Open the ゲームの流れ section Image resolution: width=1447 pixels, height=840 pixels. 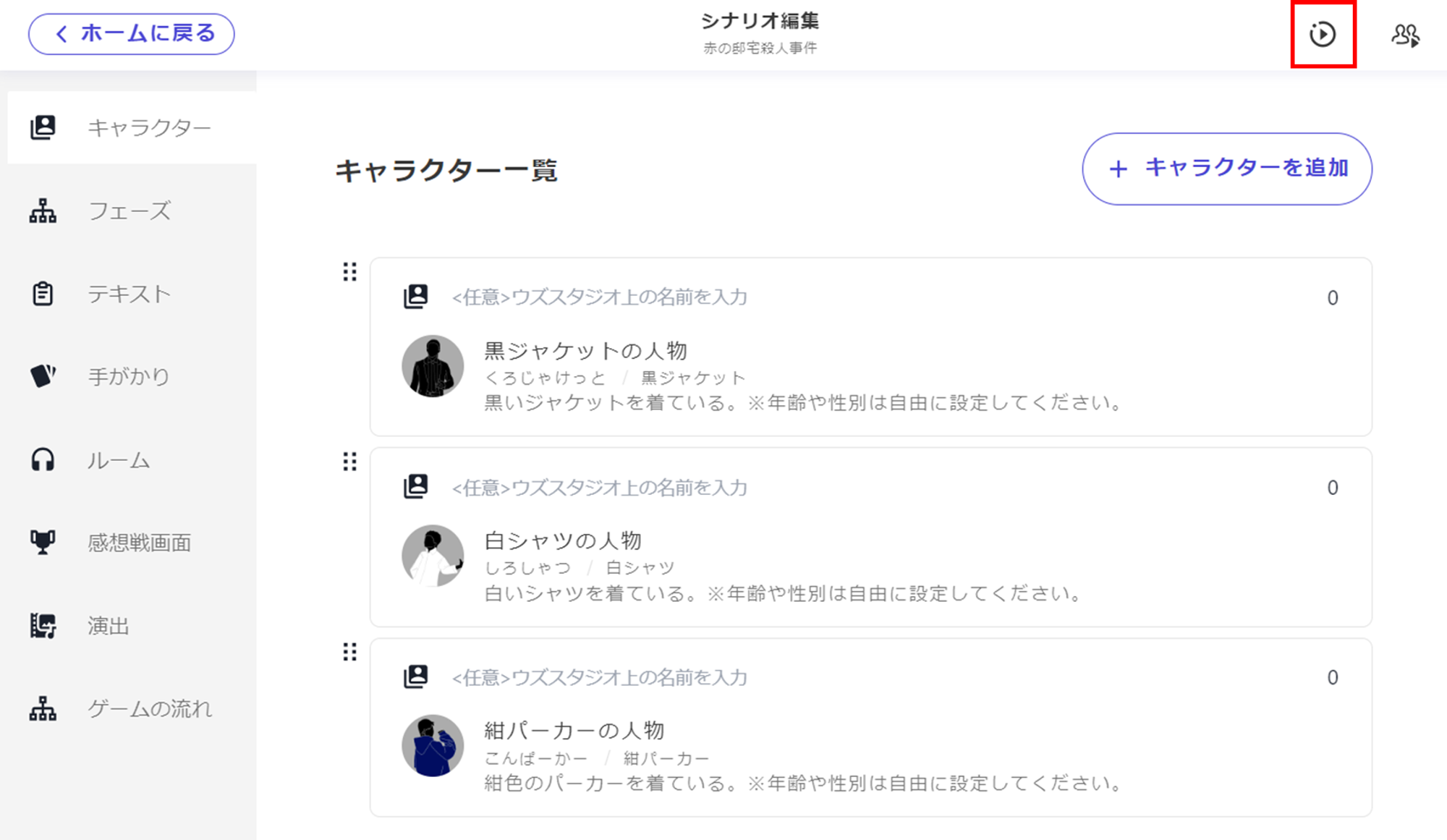[150, 709]
